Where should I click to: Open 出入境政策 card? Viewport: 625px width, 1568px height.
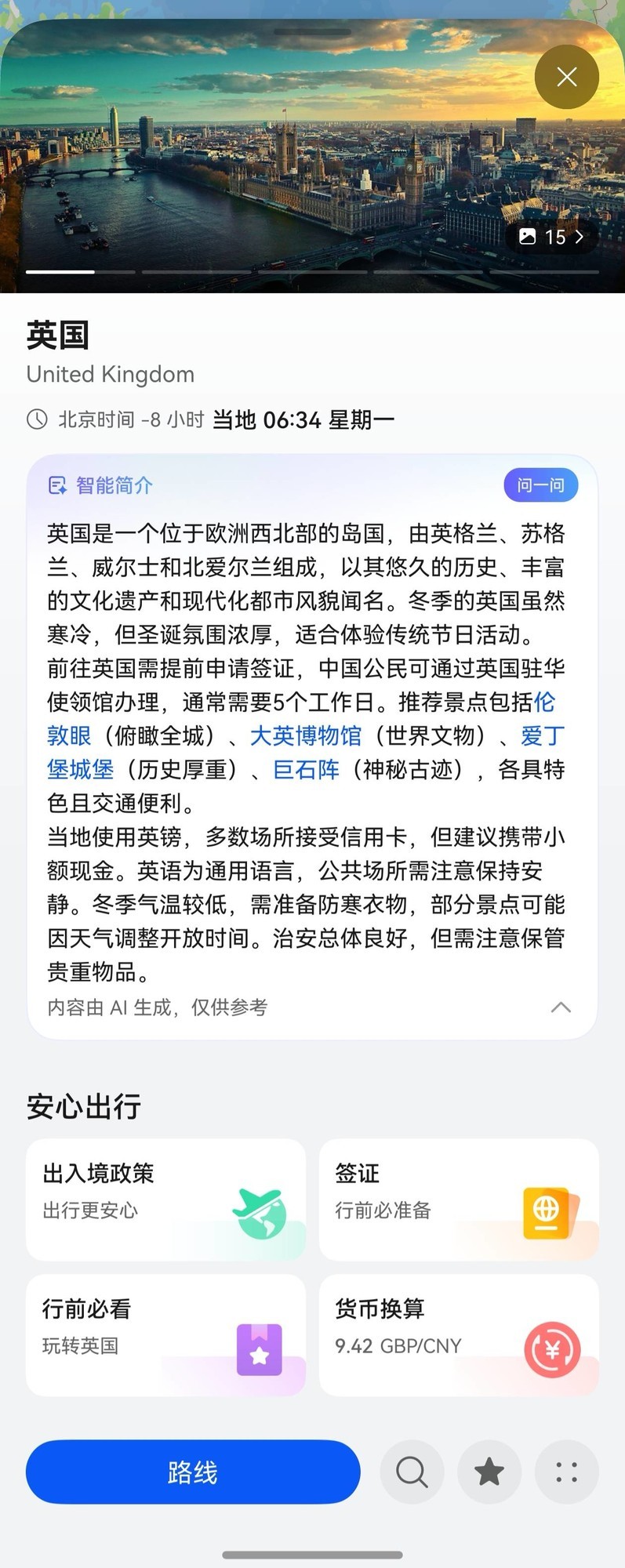[165, 1199]
